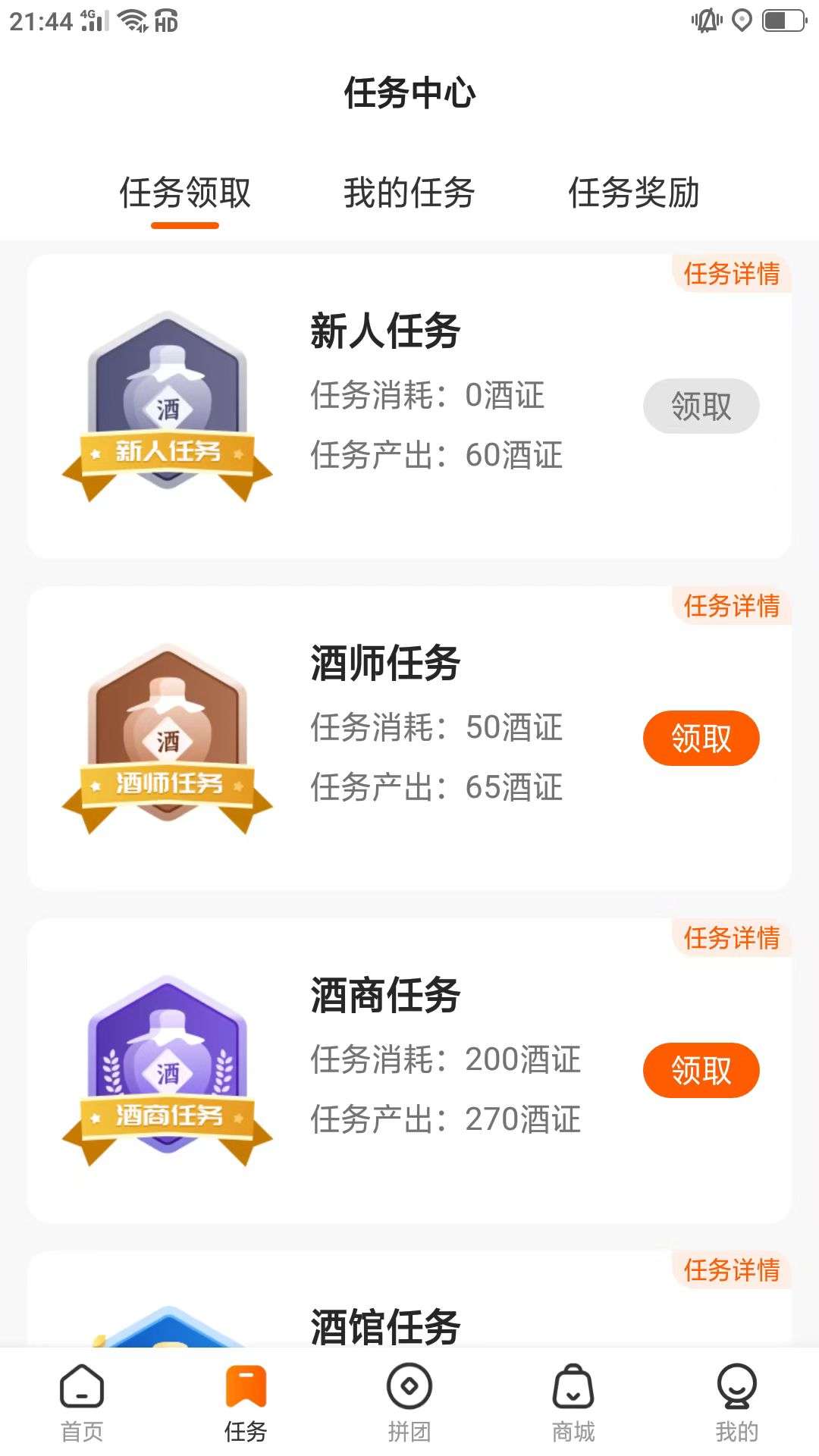Claim the 酒商任务 with 领取
This screenshot has width=819, height=1456.
click(701, 1071)
